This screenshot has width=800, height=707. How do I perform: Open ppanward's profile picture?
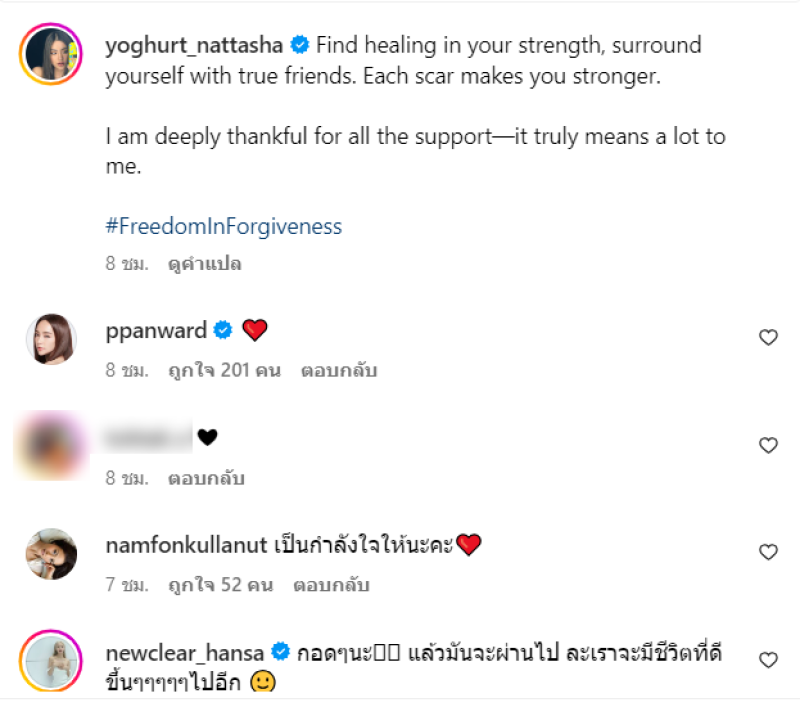[x=50, y=338]
